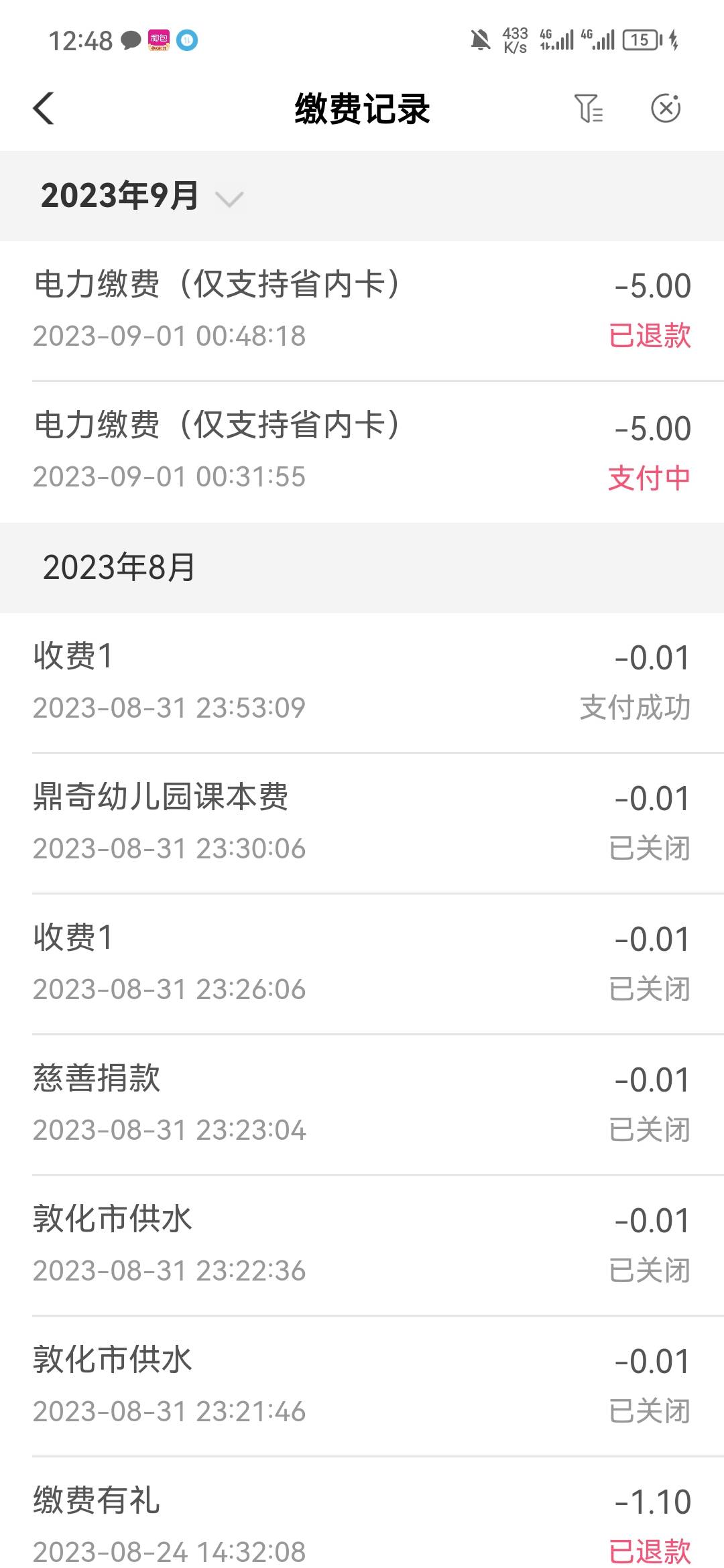This screenshot has width=724, height=1568.
Task: Open the filter icon in top bar
Action: click(589, 109)
